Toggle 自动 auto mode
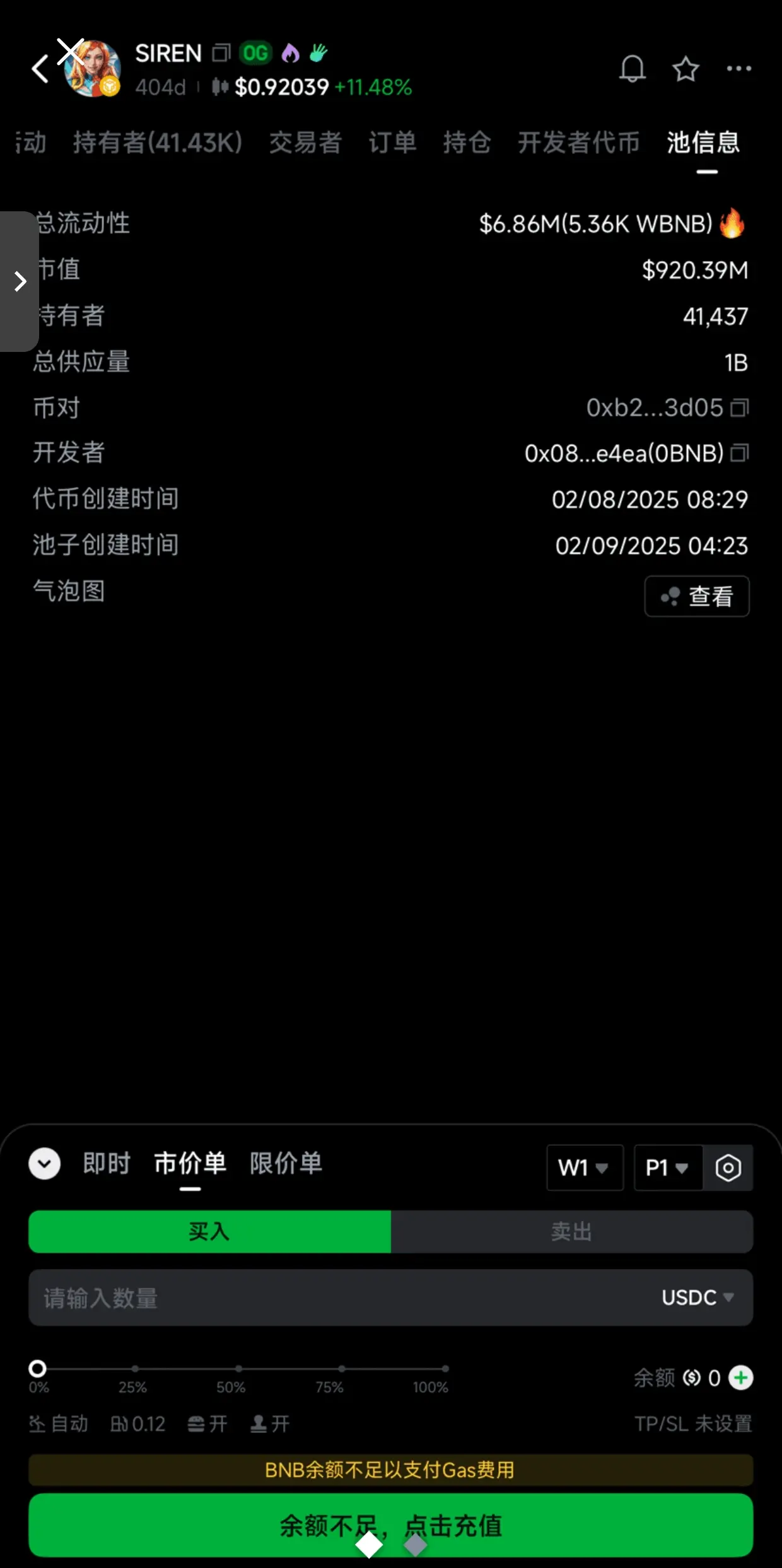This screenshot has width=782, height=1568. [x=57, y=1424]
